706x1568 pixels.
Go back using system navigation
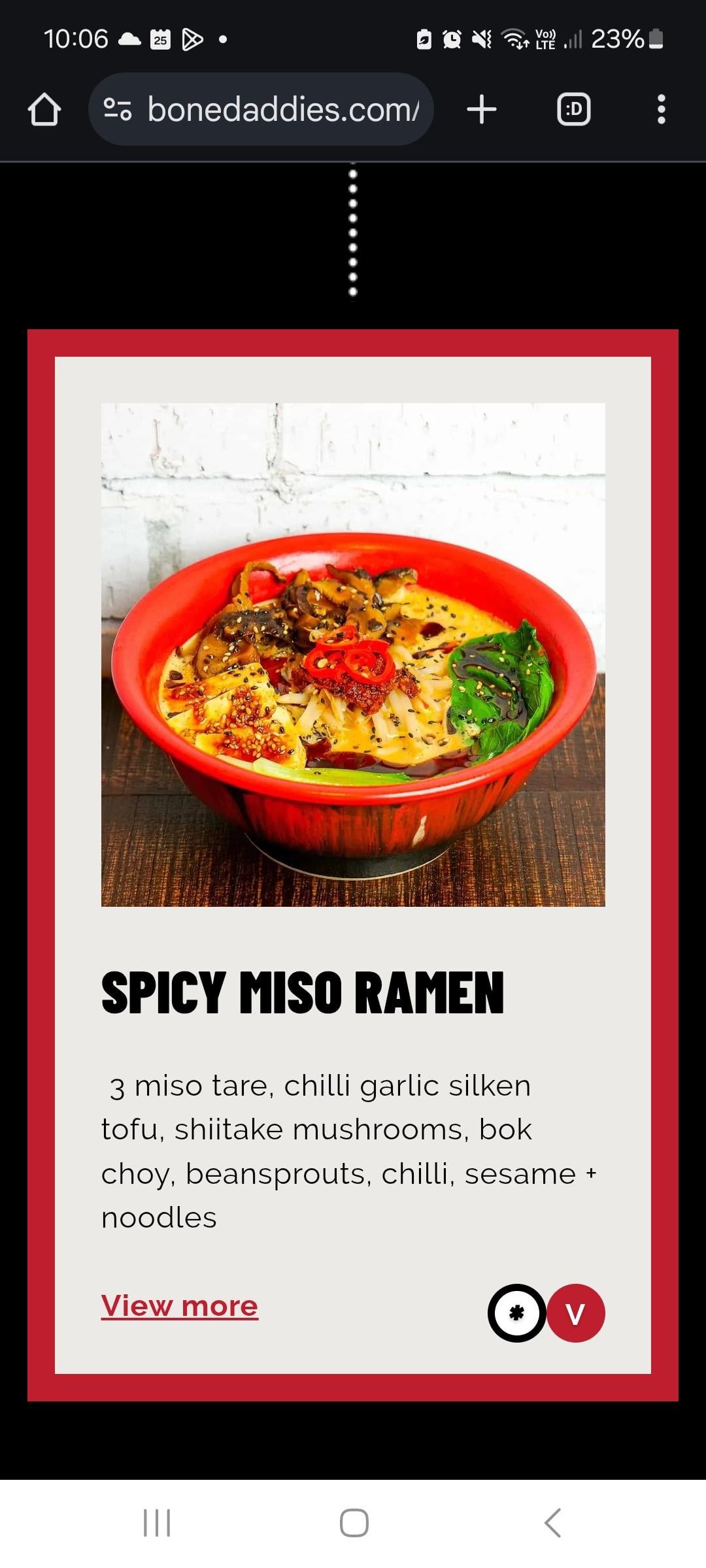(x=552, y=1523)
